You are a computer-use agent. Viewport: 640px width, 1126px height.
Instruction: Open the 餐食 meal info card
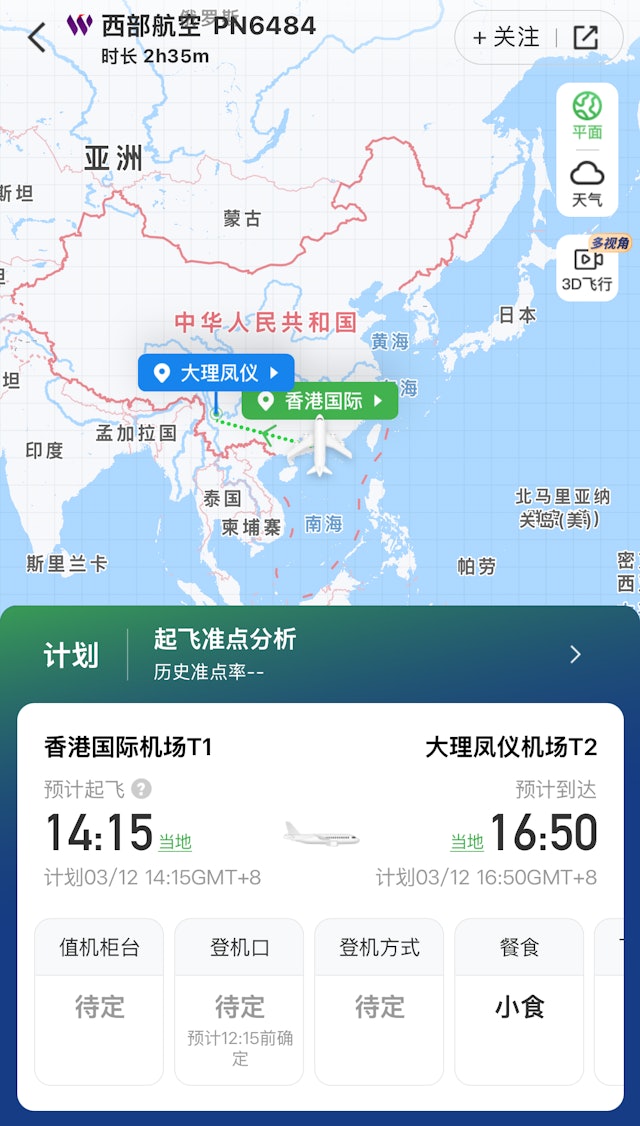pos(519,1001)
